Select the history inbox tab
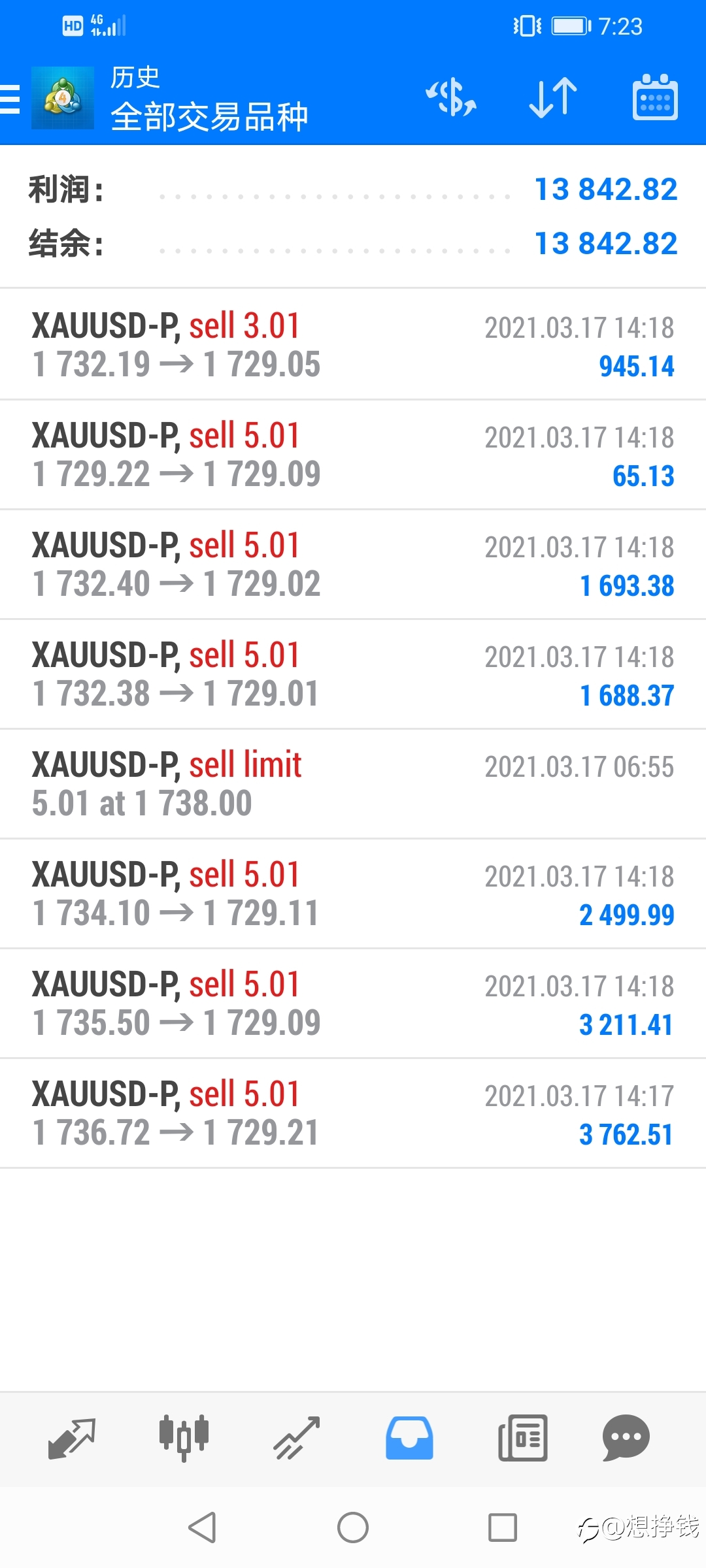 tap(409, 1439)
